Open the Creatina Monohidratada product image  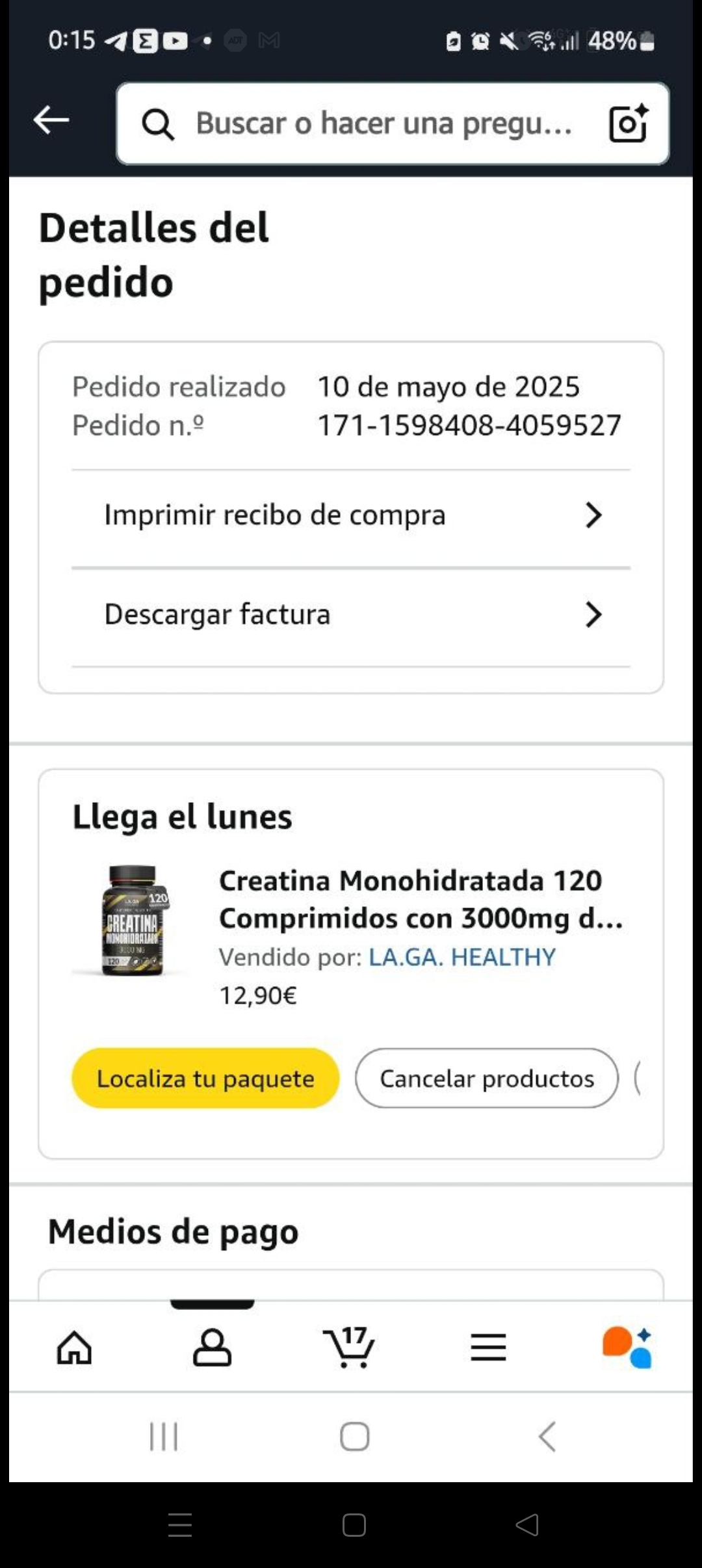pyautogui.click(x=133, y=919)
